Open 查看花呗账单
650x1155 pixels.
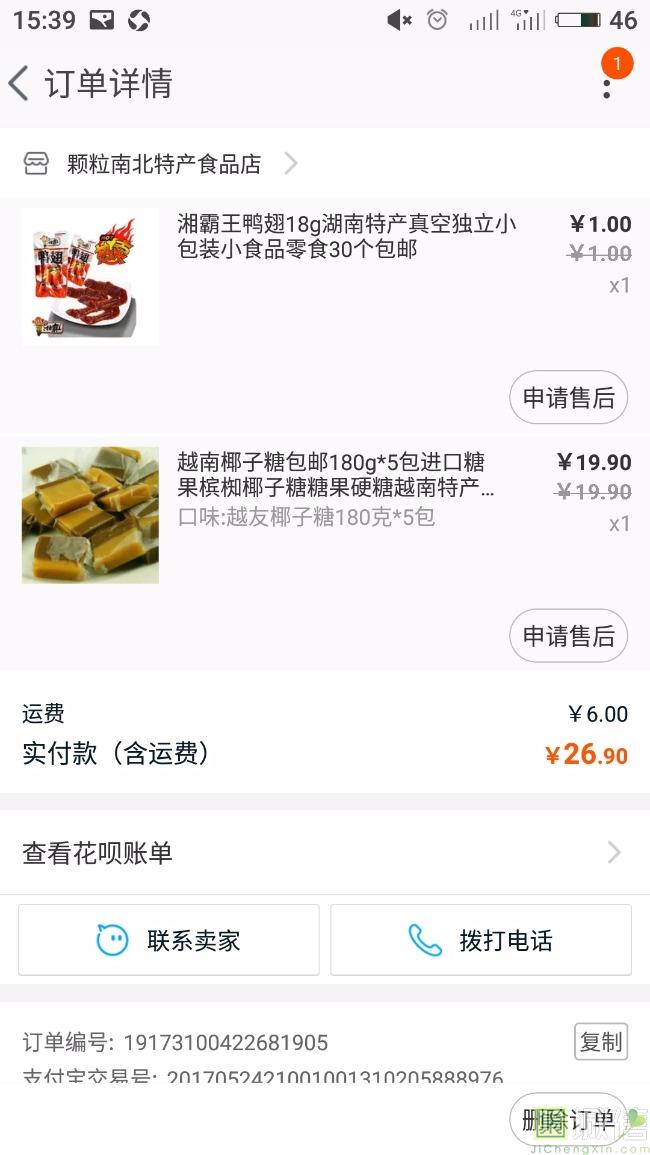click(324, 853)
